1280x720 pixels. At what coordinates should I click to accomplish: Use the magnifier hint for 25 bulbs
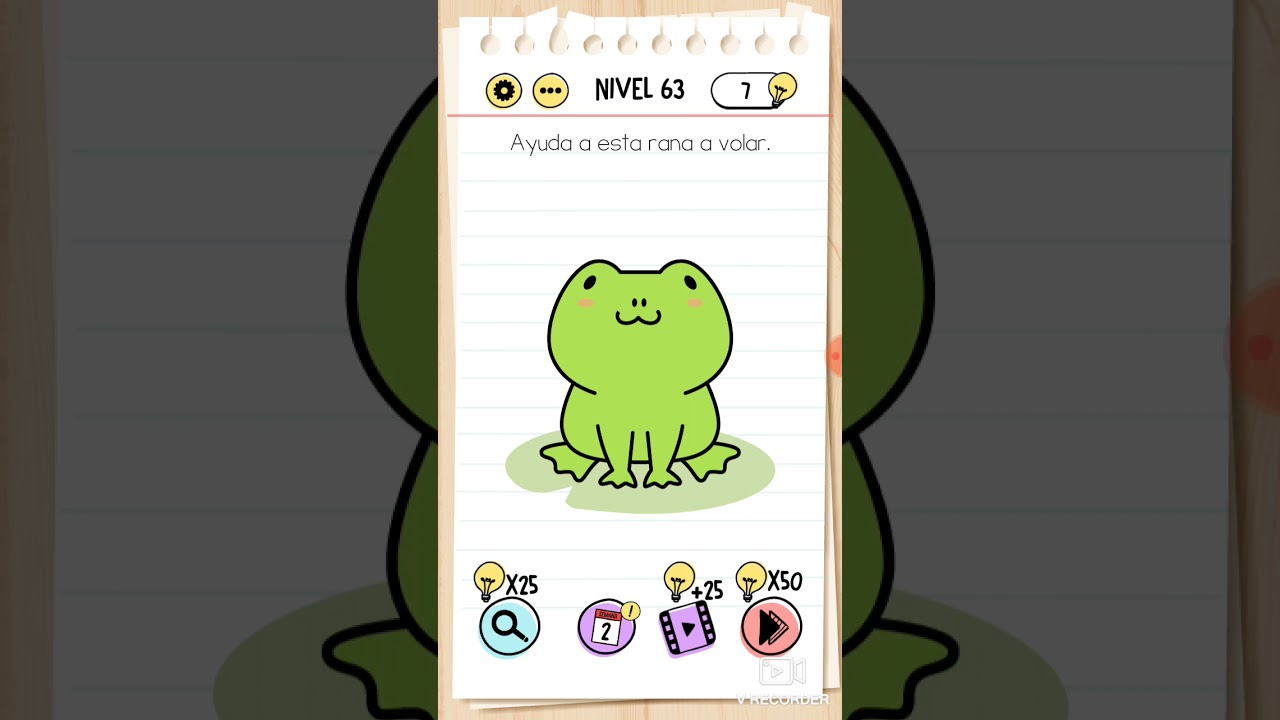509,627
